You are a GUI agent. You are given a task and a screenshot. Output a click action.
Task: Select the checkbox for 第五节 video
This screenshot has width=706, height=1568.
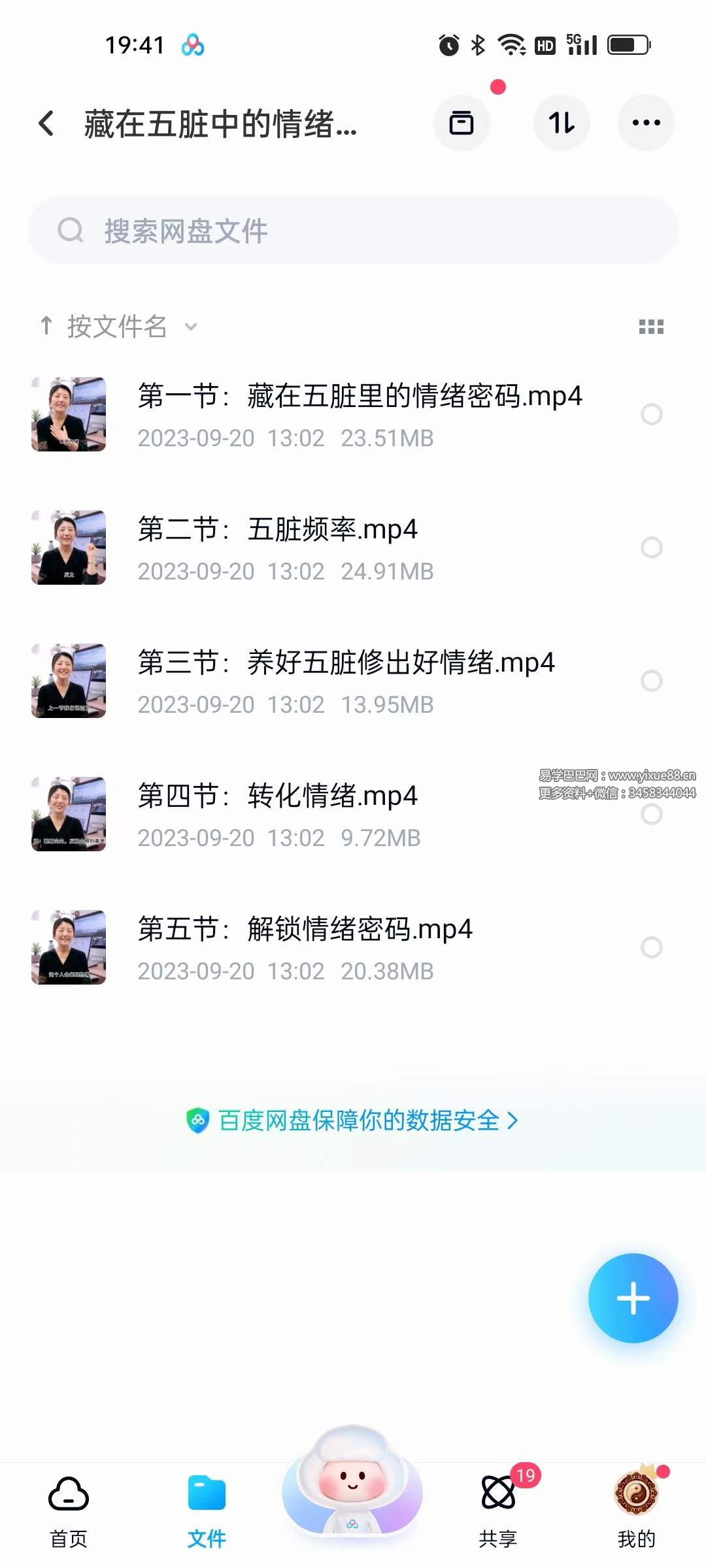[x=652, y=947]
